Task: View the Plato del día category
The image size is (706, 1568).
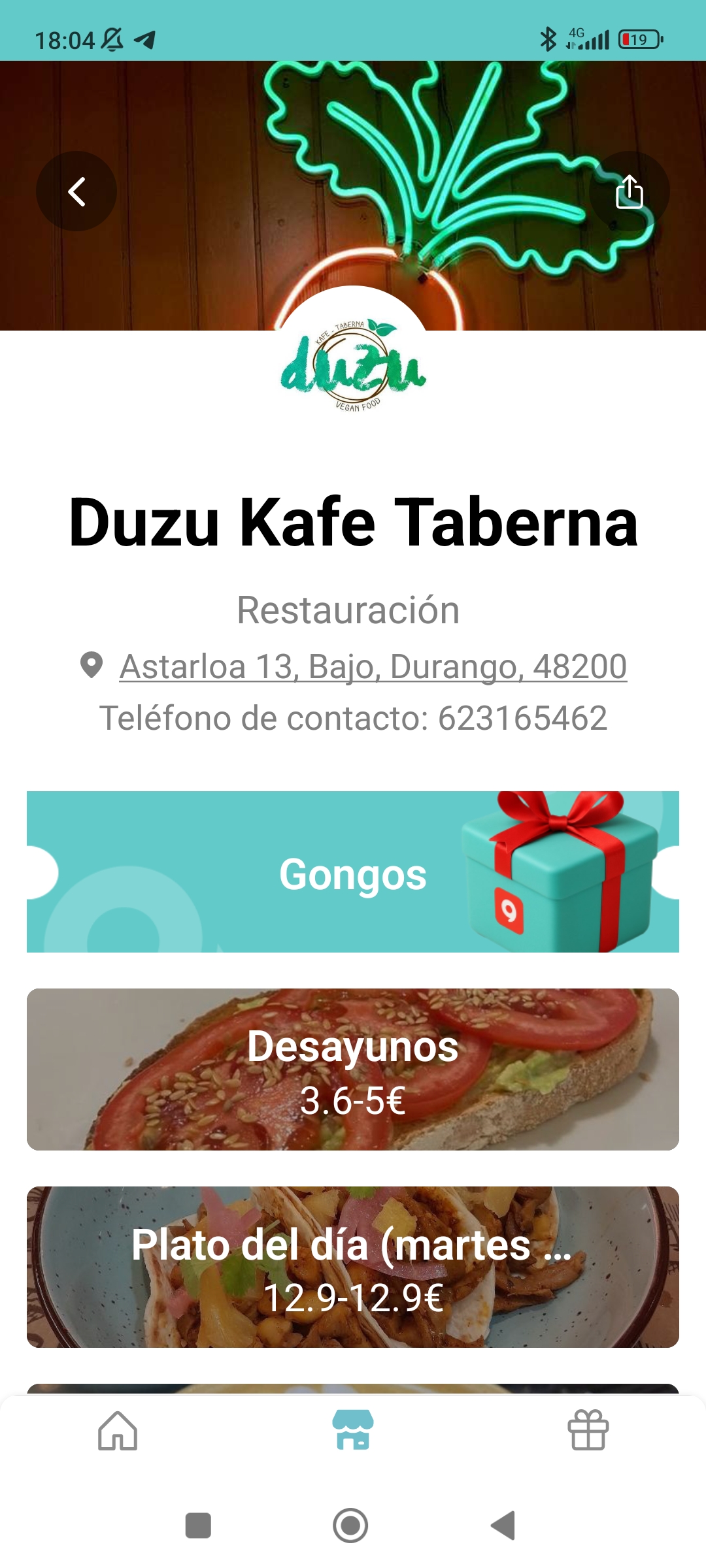Action: 353,1267
